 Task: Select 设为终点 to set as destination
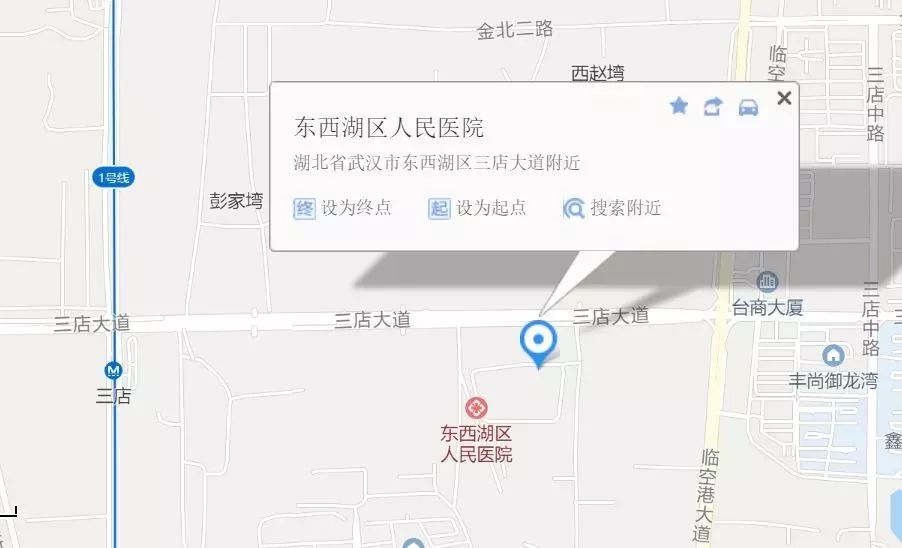343,208
